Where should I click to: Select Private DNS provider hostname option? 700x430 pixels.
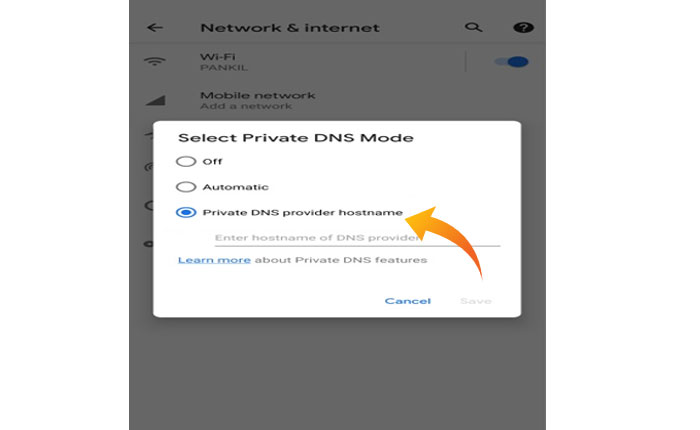(184, 212)
